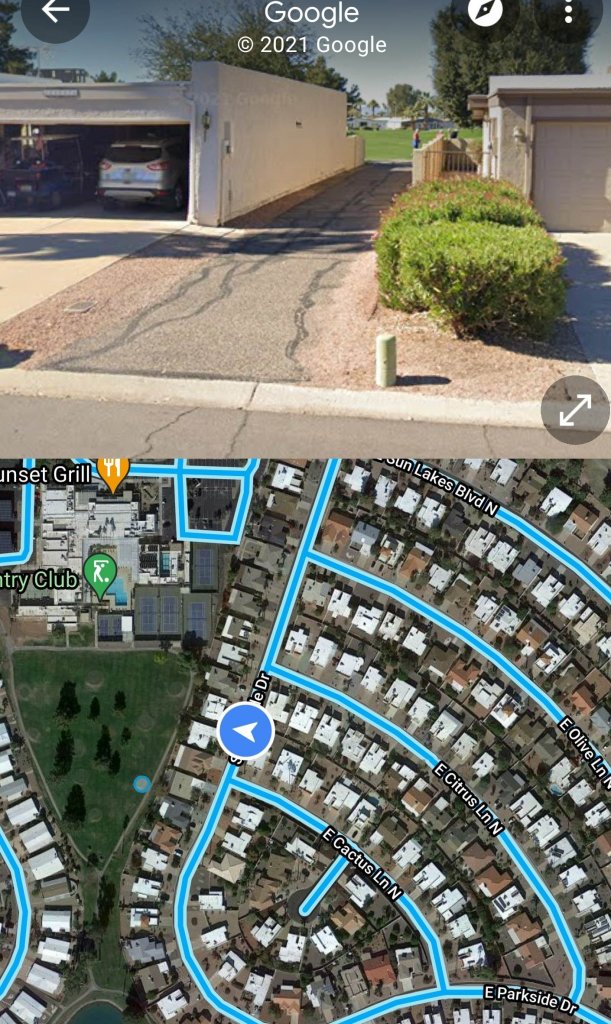The image size is (611, 1024).
Task: Tap the blue location arrow marker
Action: 246,732
